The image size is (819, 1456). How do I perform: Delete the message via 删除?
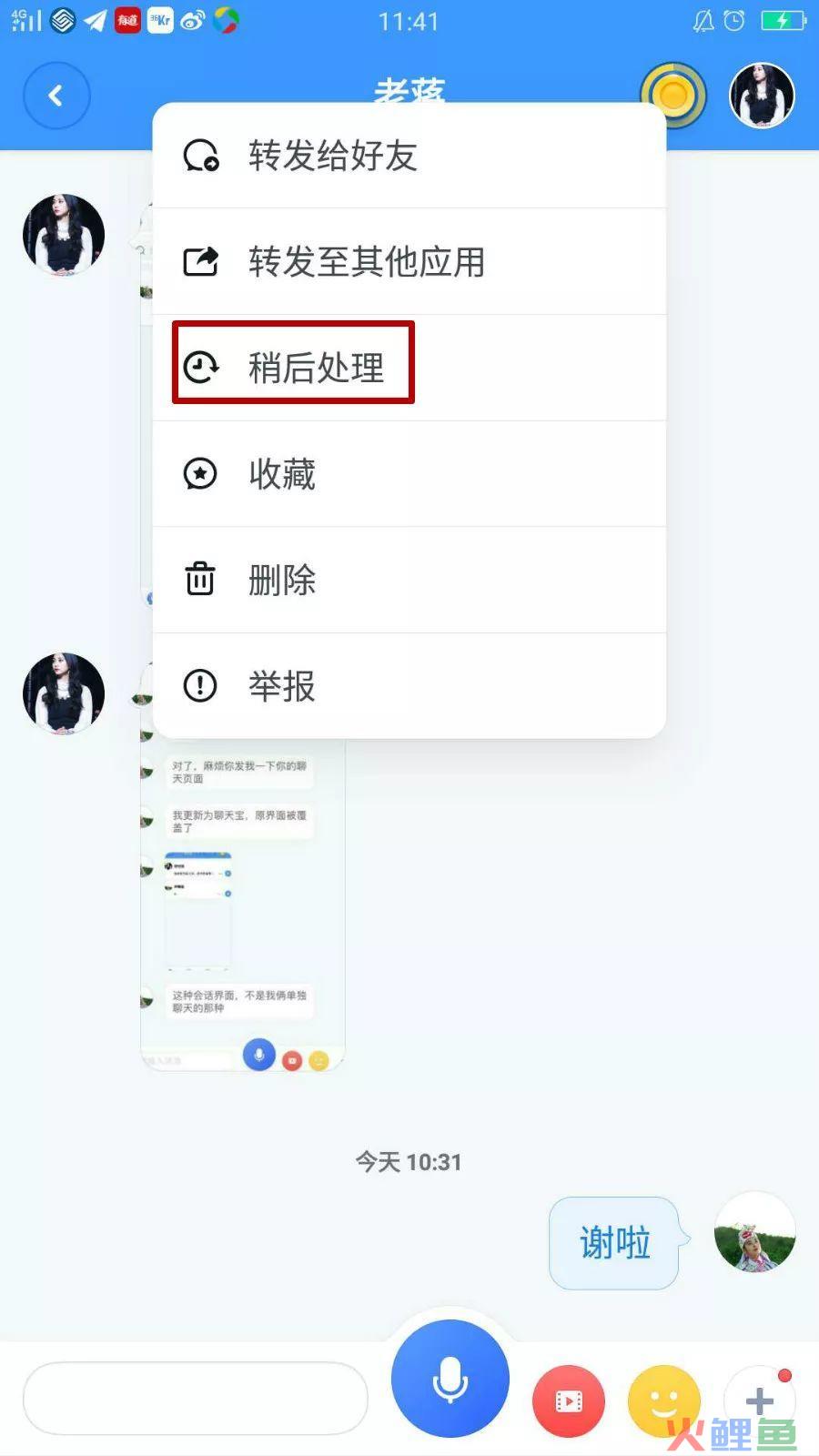pyautogui.click(x=409, y=580)
